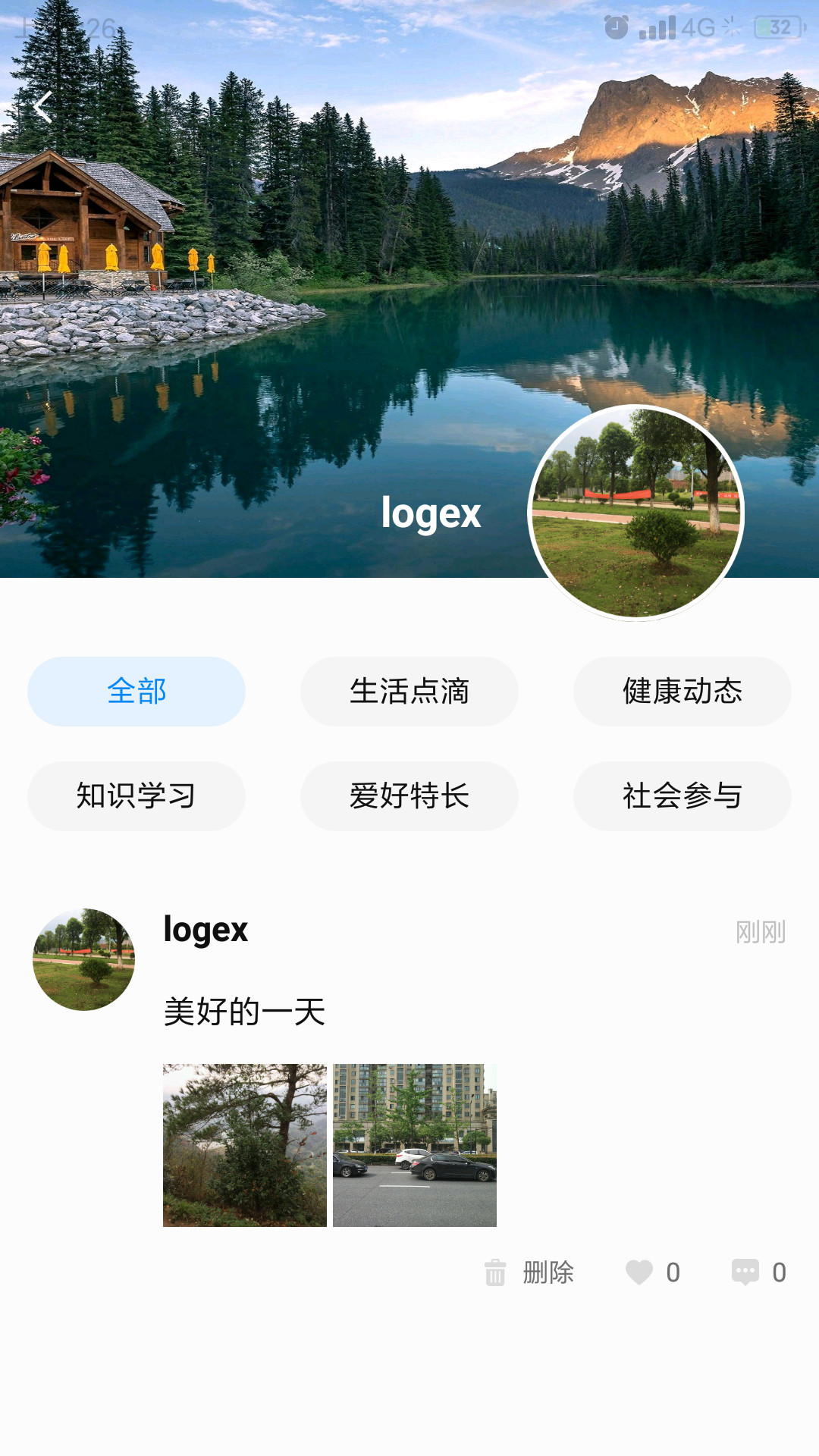Tap the post text 美好的一天
Screen dimensions: 819x1456
click(244, 1012)
